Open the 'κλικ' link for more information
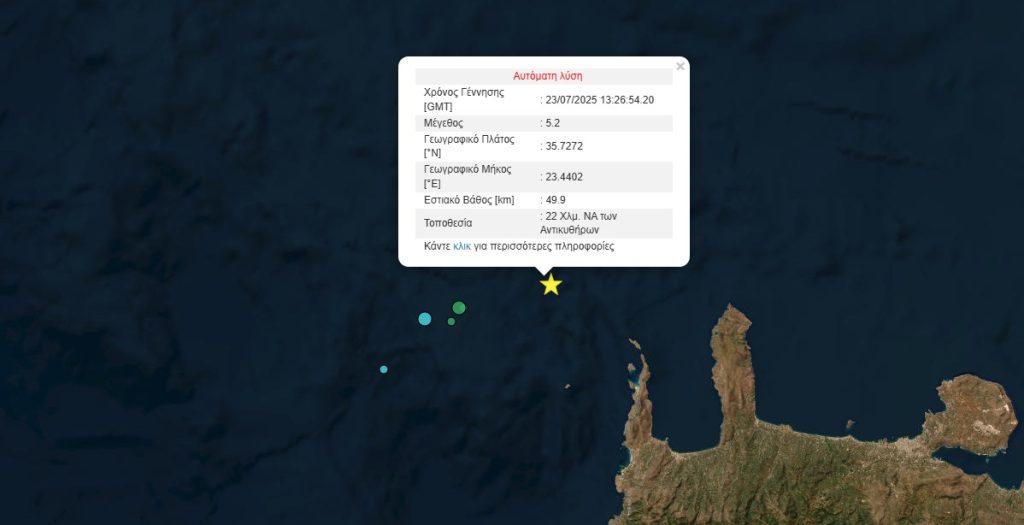This screenshot has width=1024, height=525. pos(462,246)
